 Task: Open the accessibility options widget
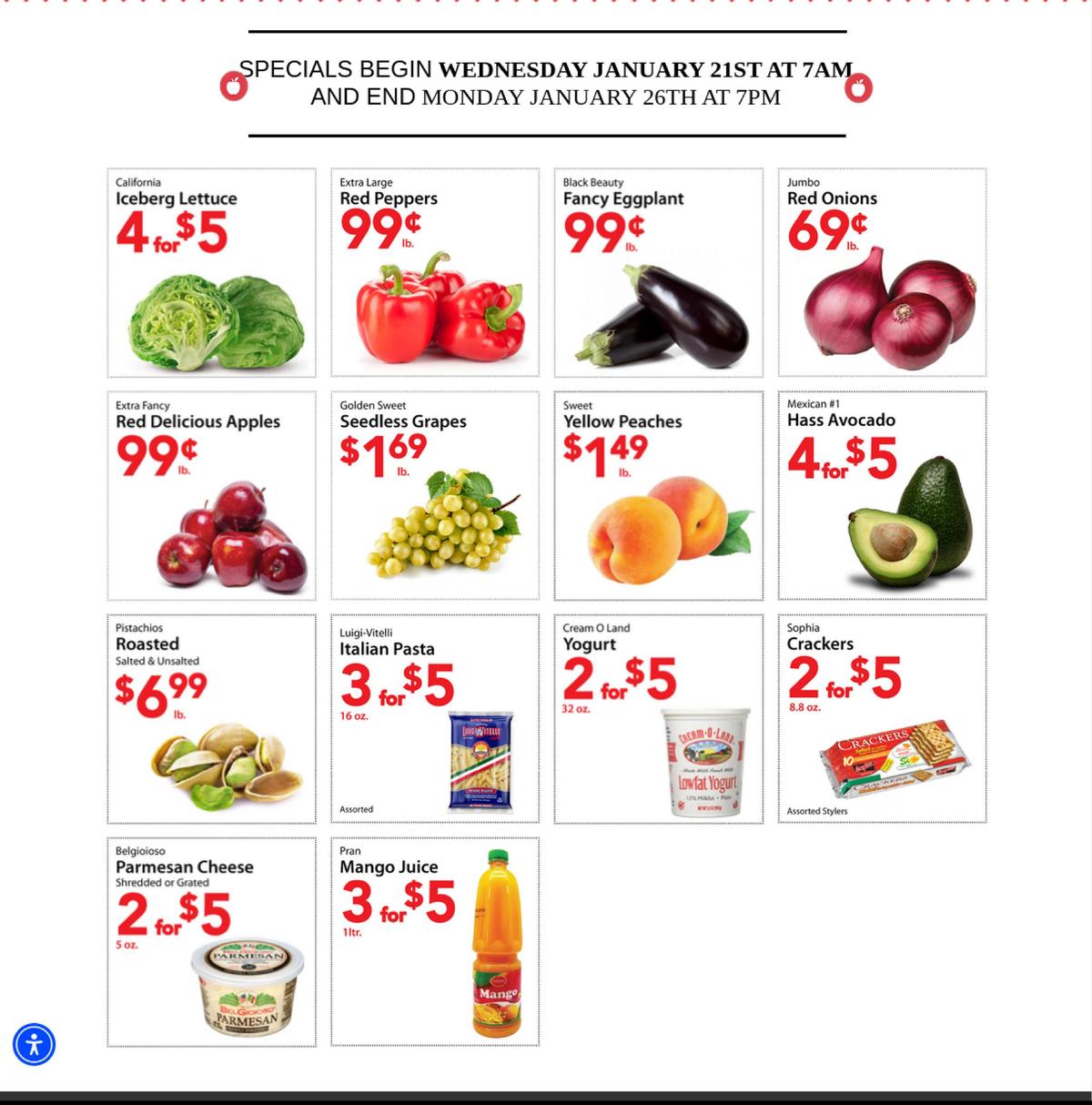click(x=34, y=1043)
